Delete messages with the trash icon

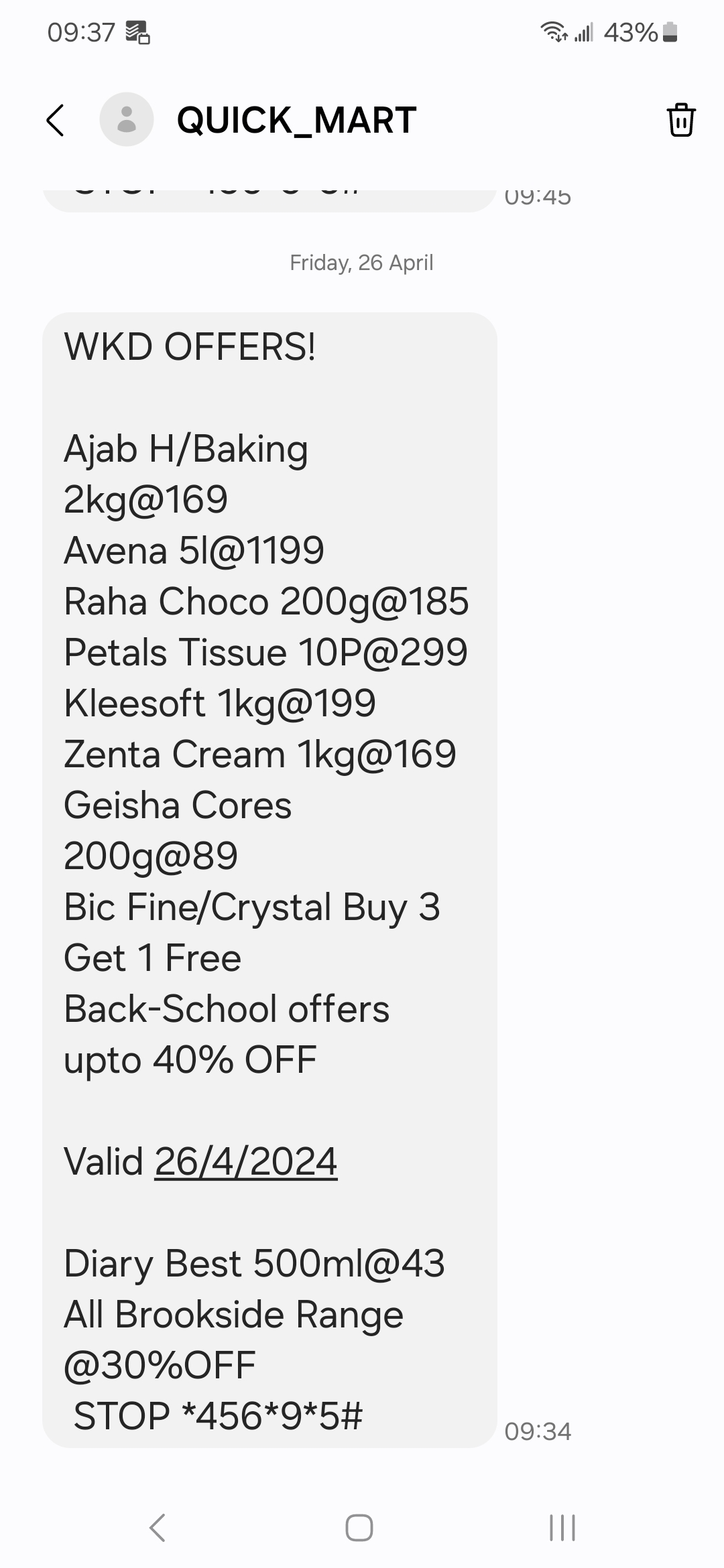680,120
